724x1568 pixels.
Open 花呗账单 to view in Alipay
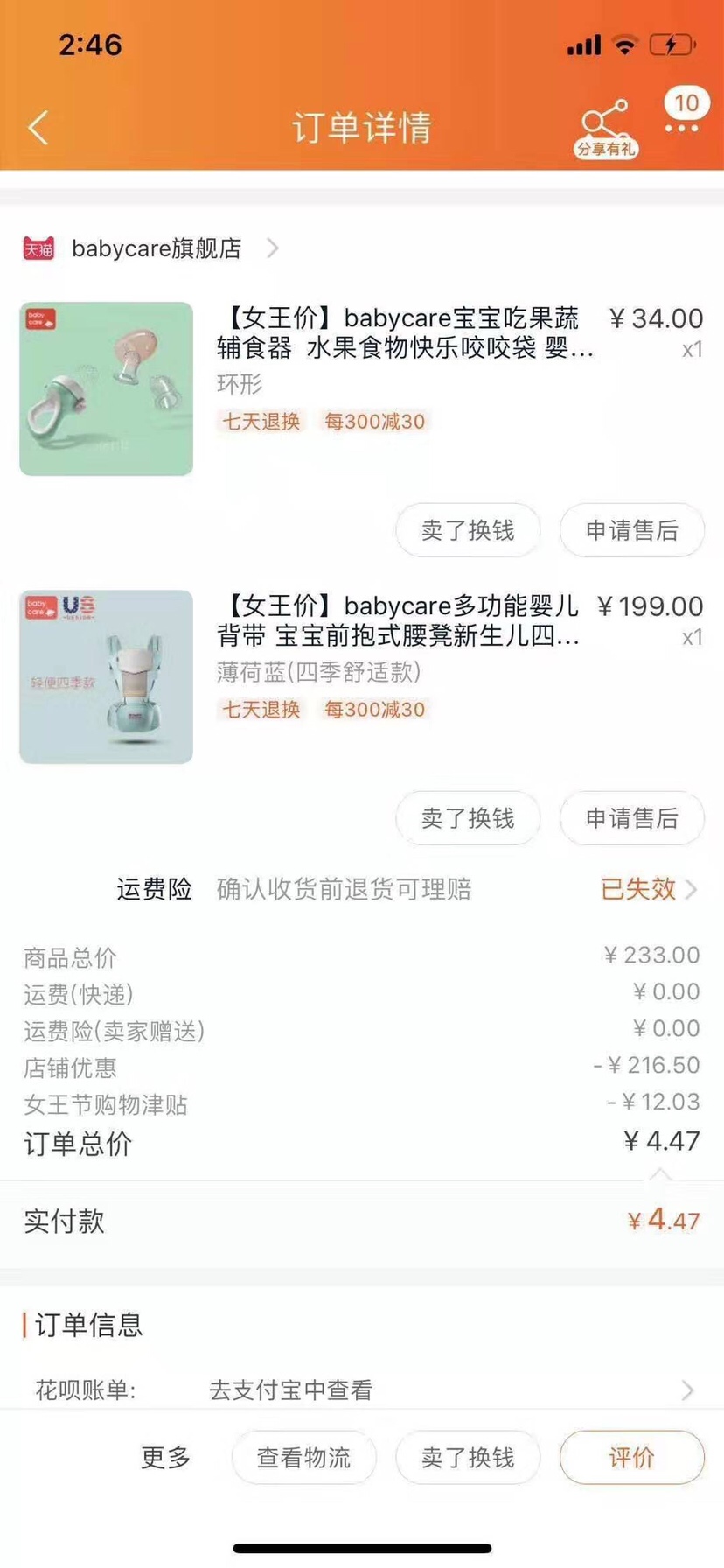point(362,1389)
